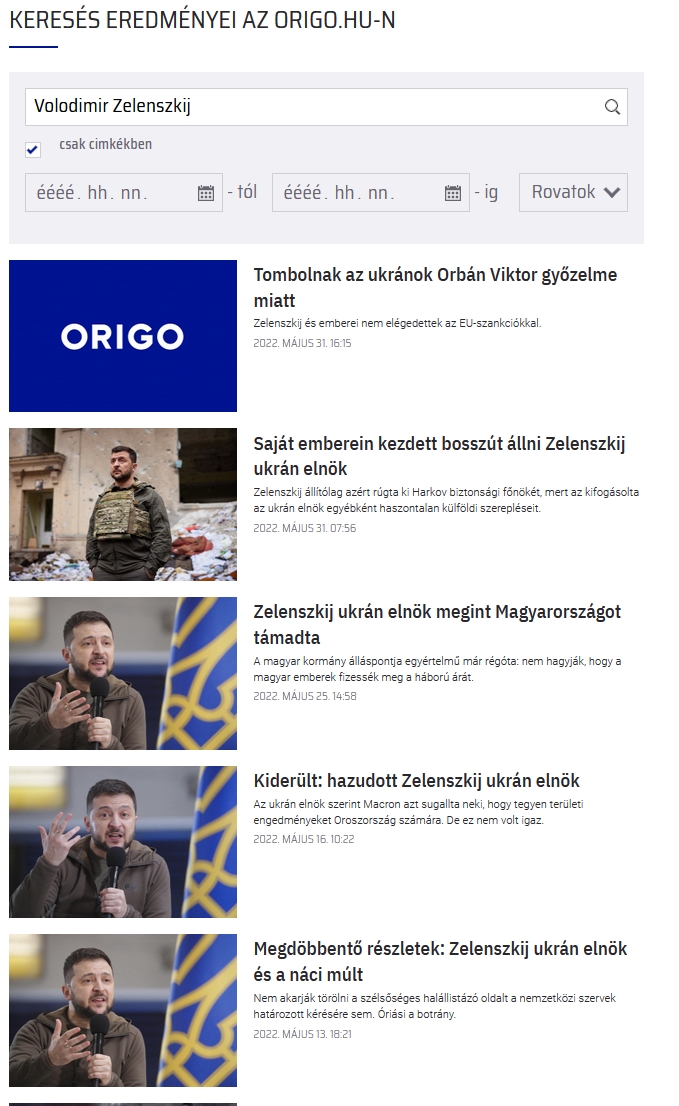The image size is (679, 1106).
Task: Uncheck the csak címkékben checkbox
Action: click(x=32, y=149)
